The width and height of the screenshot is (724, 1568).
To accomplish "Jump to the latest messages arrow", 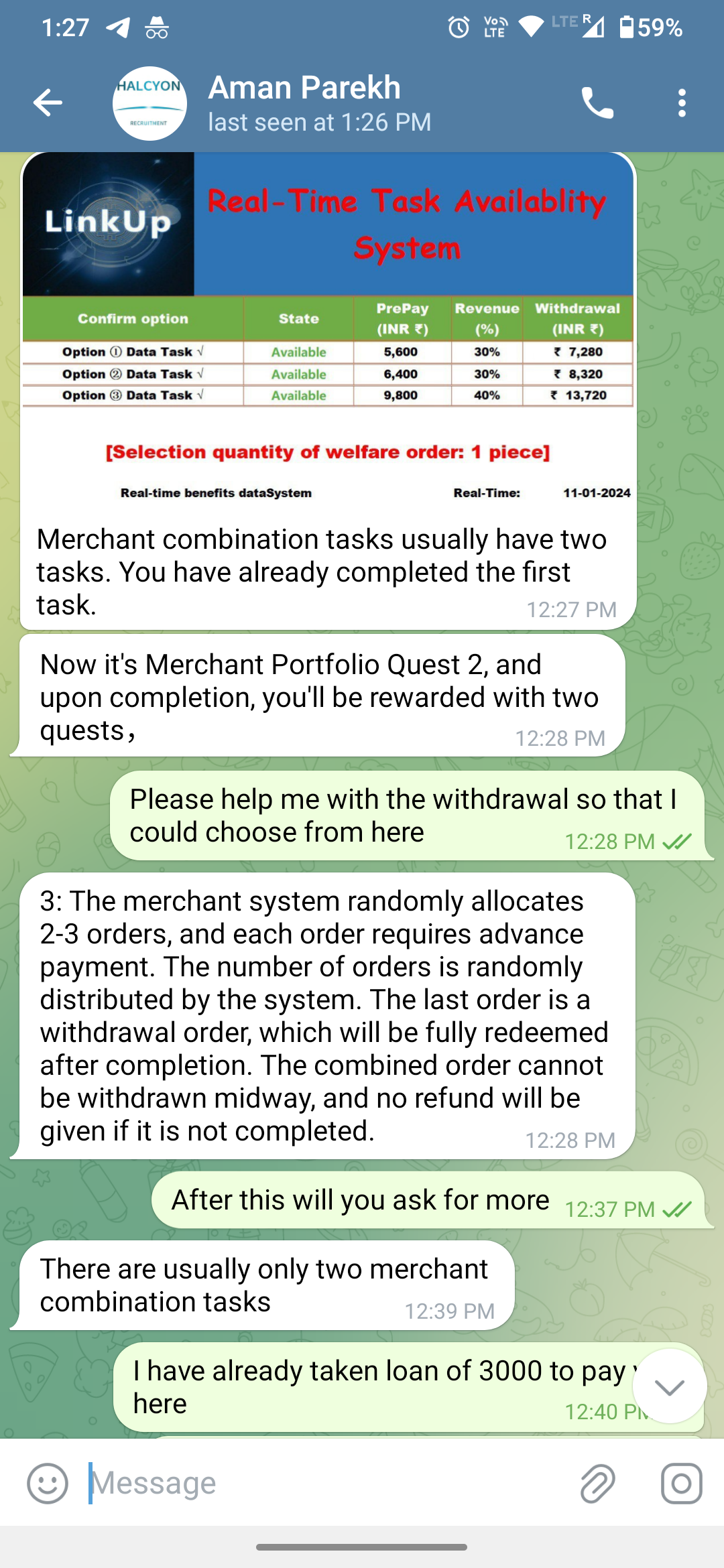I will tap(669, 1386).
